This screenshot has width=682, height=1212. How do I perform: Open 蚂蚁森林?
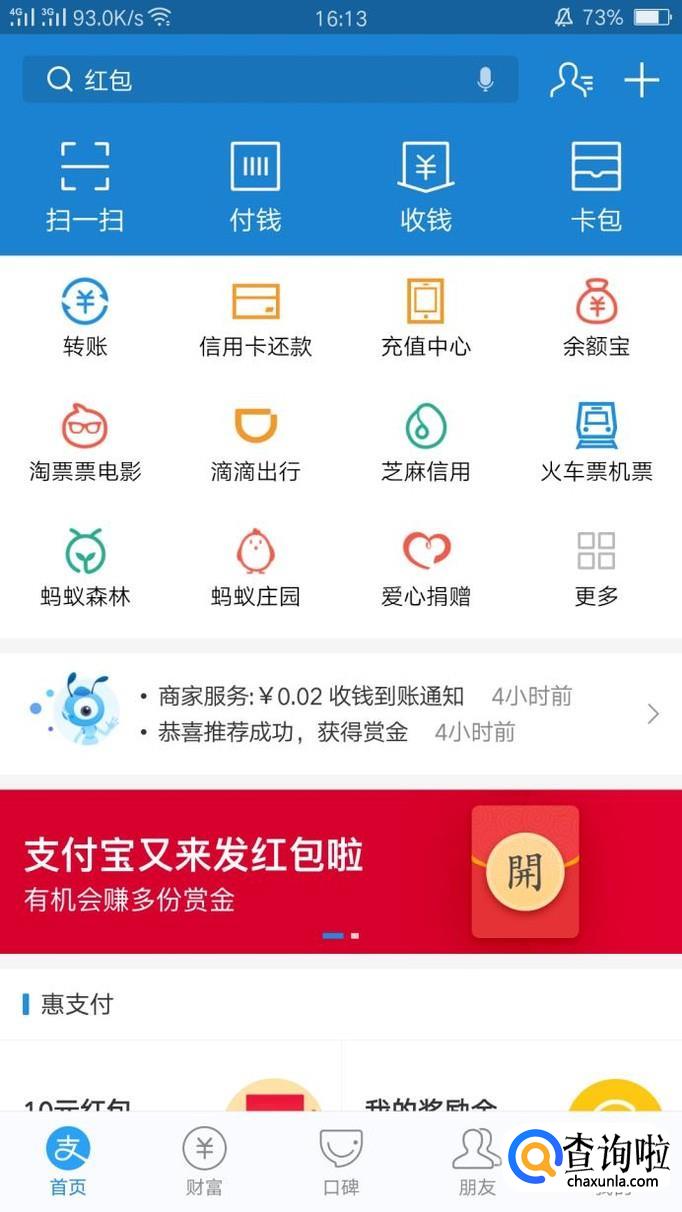[85, 568]
